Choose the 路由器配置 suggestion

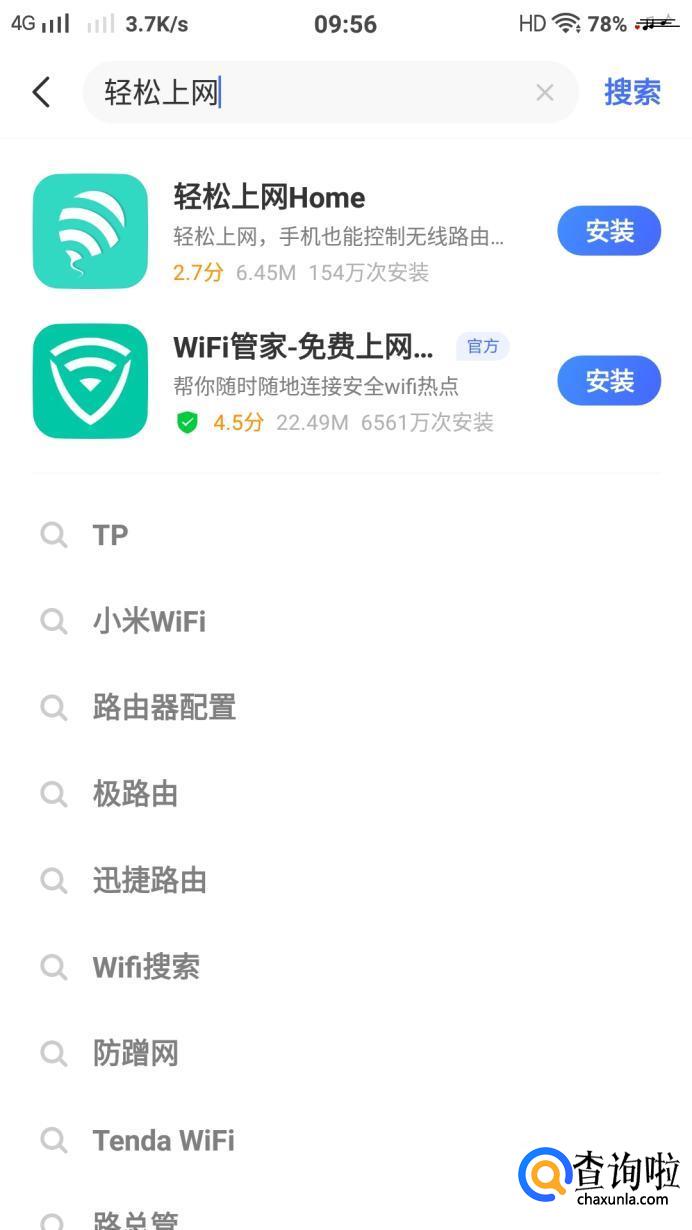(164, 708)
